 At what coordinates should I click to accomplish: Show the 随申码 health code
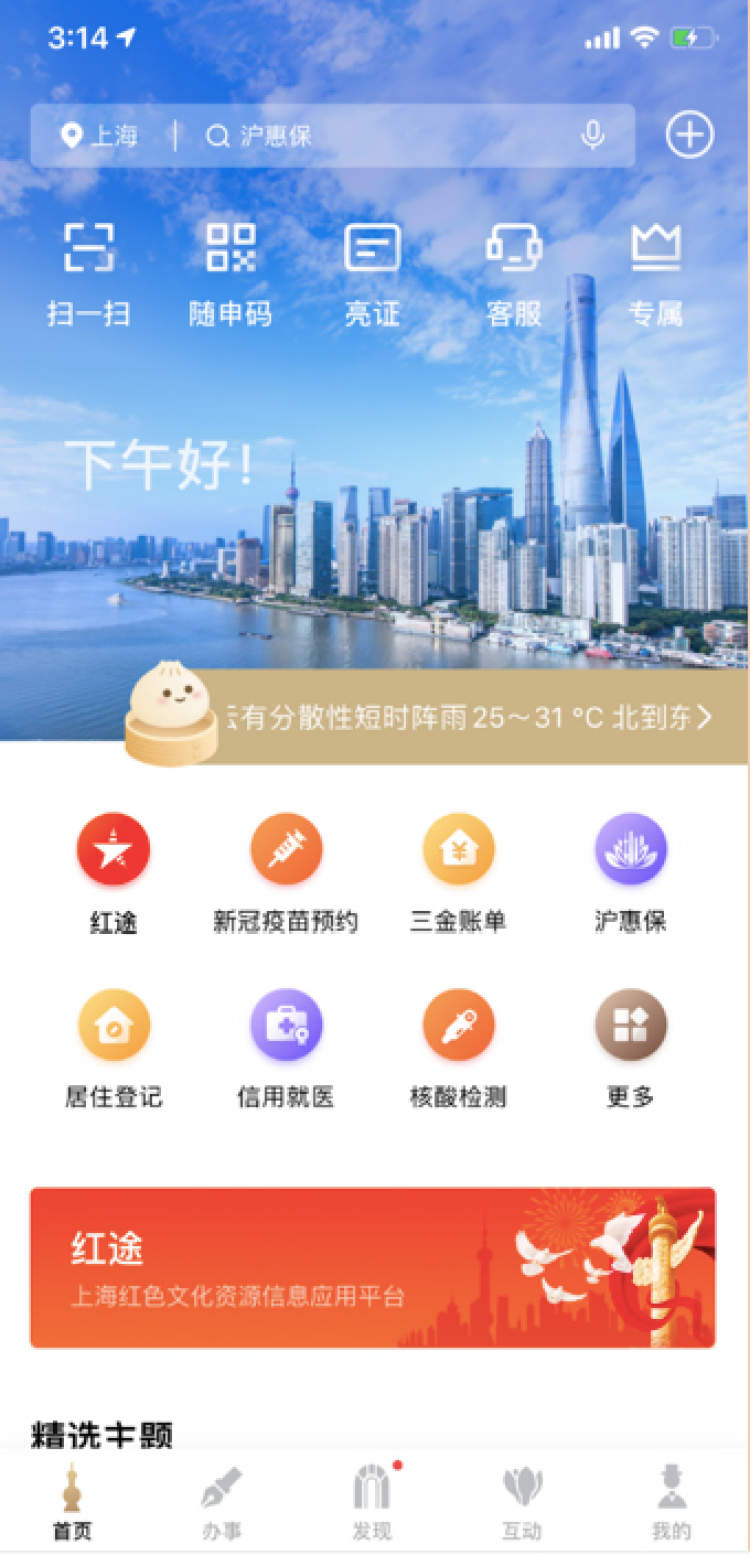tap(230, 272)
